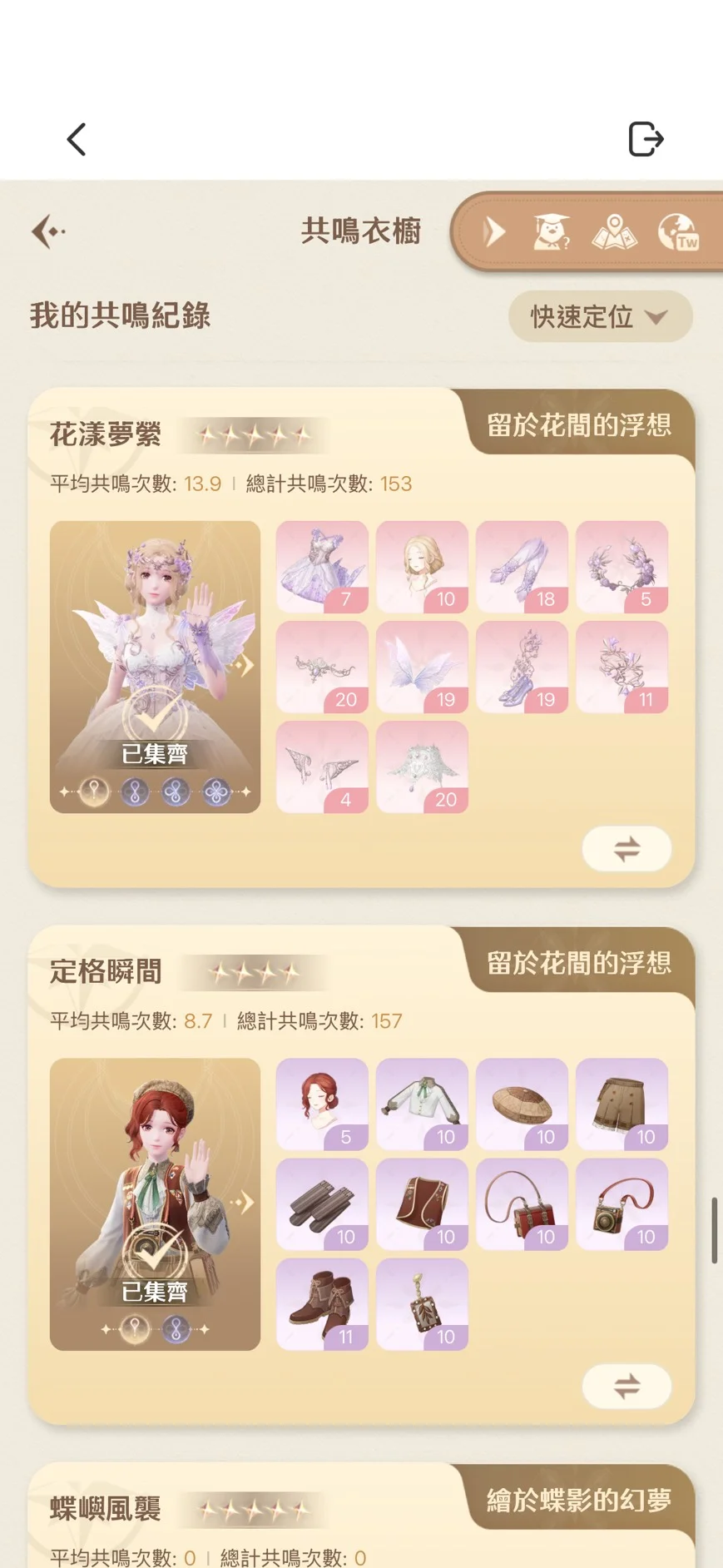Open the helper character icon with question mark
This screenshot has width=723, height=1568.
point(551,232)
